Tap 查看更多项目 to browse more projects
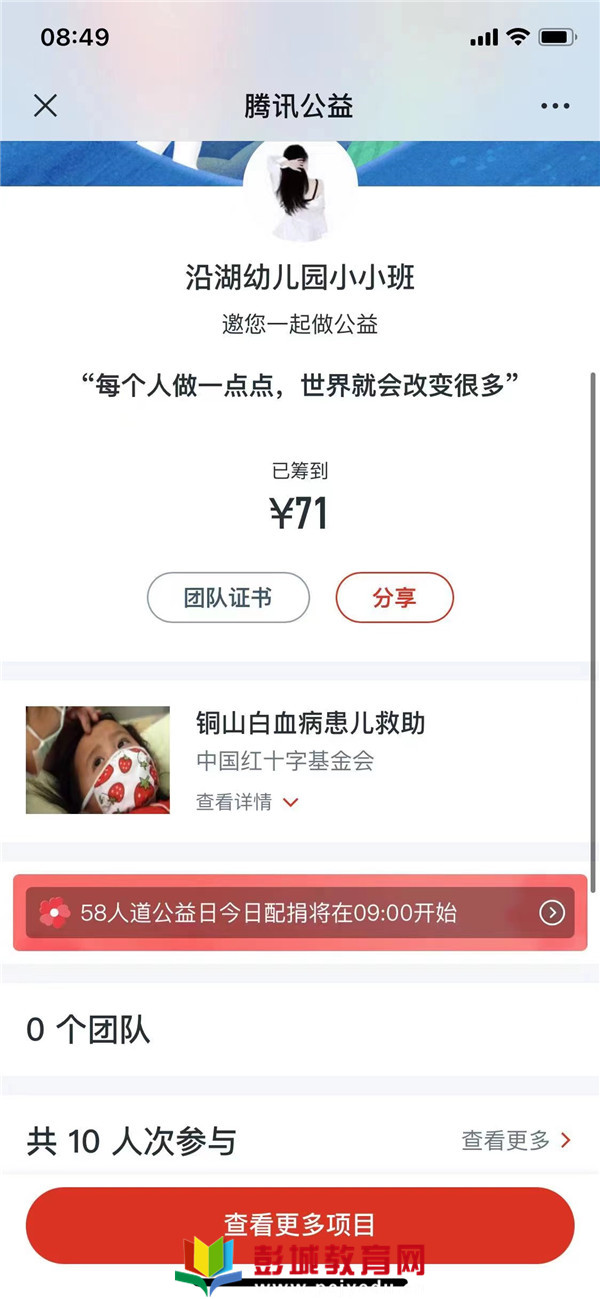 300,1225
